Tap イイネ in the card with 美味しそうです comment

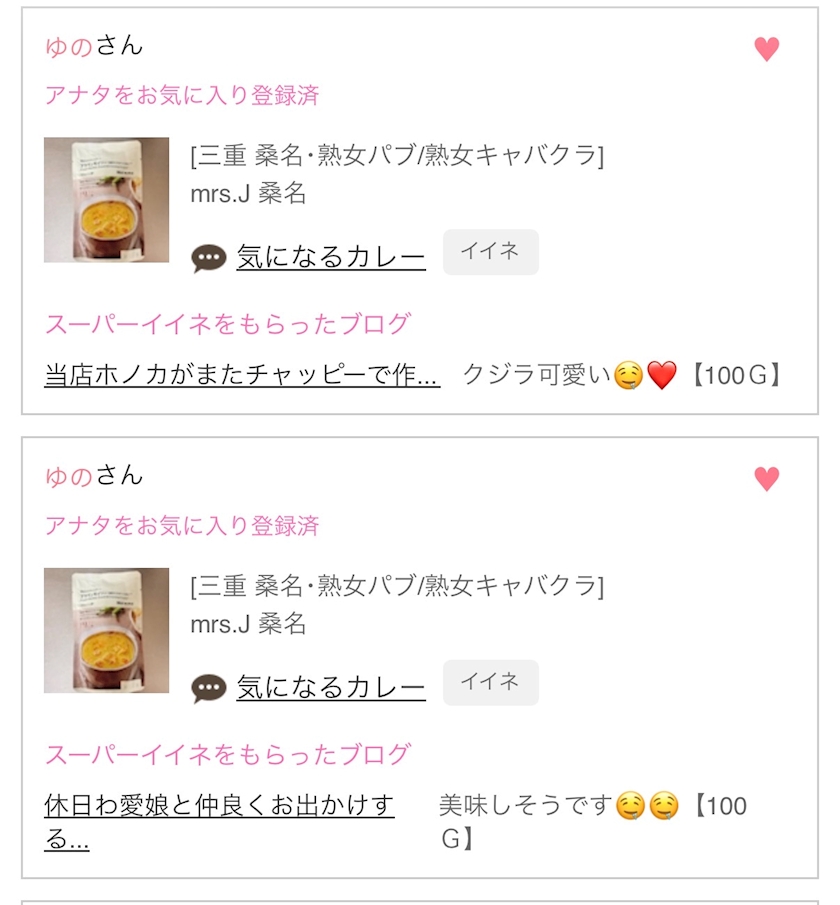coord(490,682)
